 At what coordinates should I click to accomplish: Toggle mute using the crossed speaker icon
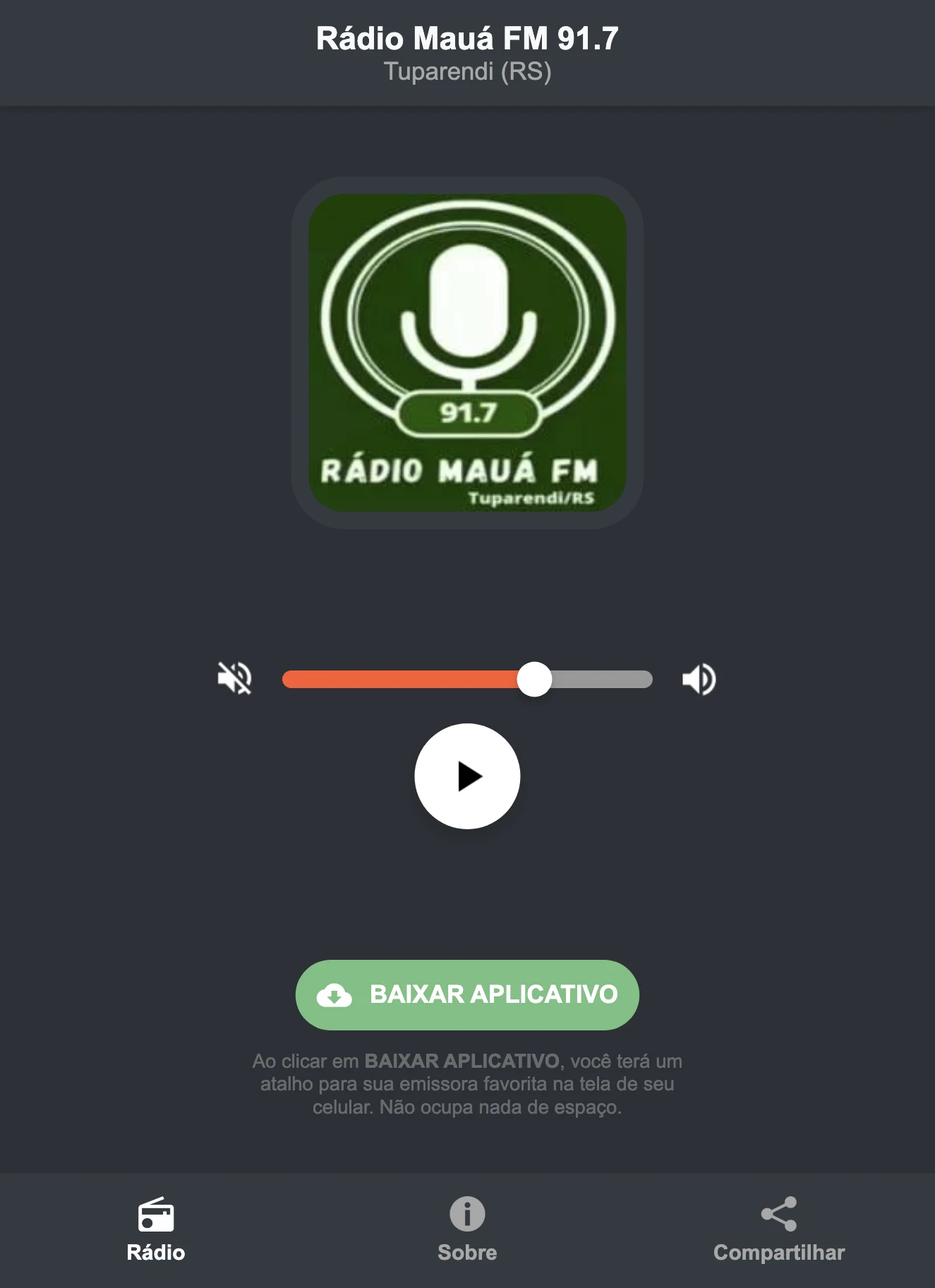tap(235, 680)
